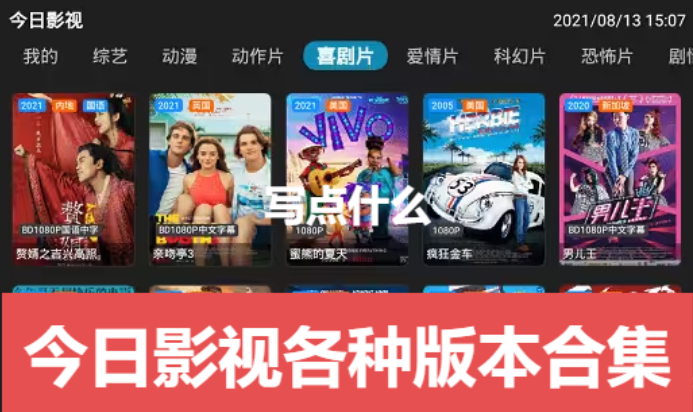693x412 pixels.
Task: Switch to the 综艺 tab
Action: point(110,56)
